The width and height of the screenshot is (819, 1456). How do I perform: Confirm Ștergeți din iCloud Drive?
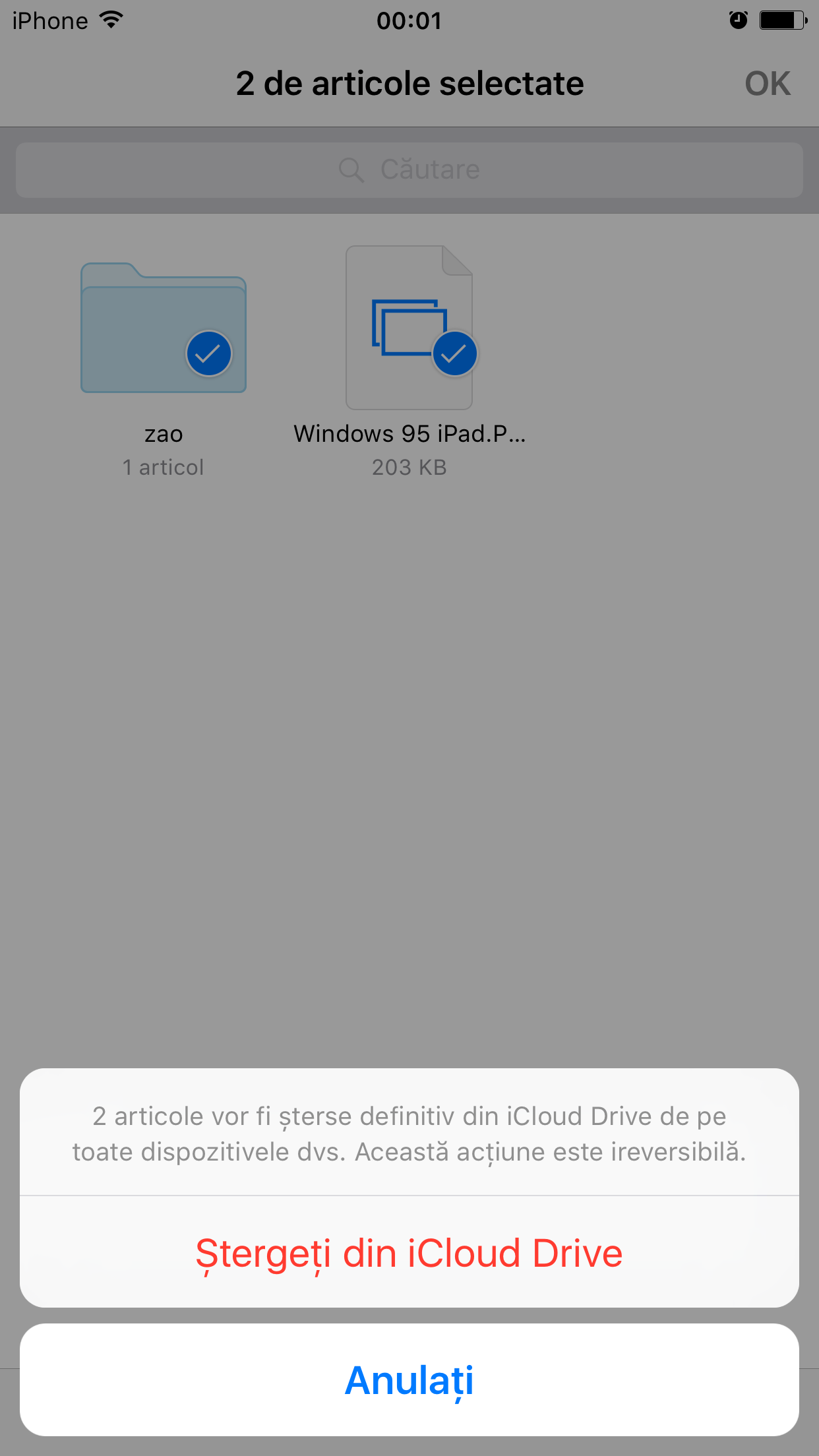pyautogui.click(x=409, y=1252)
